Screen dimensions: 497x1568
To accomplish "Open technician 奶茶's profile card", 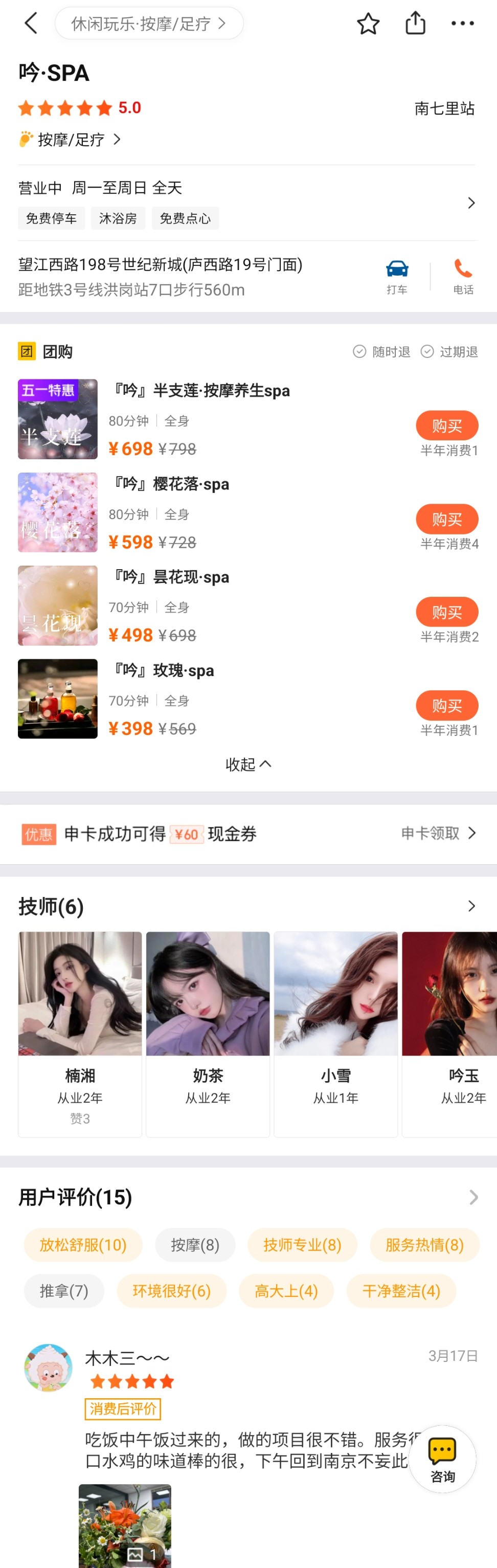I will click(x=208, y=1034).
